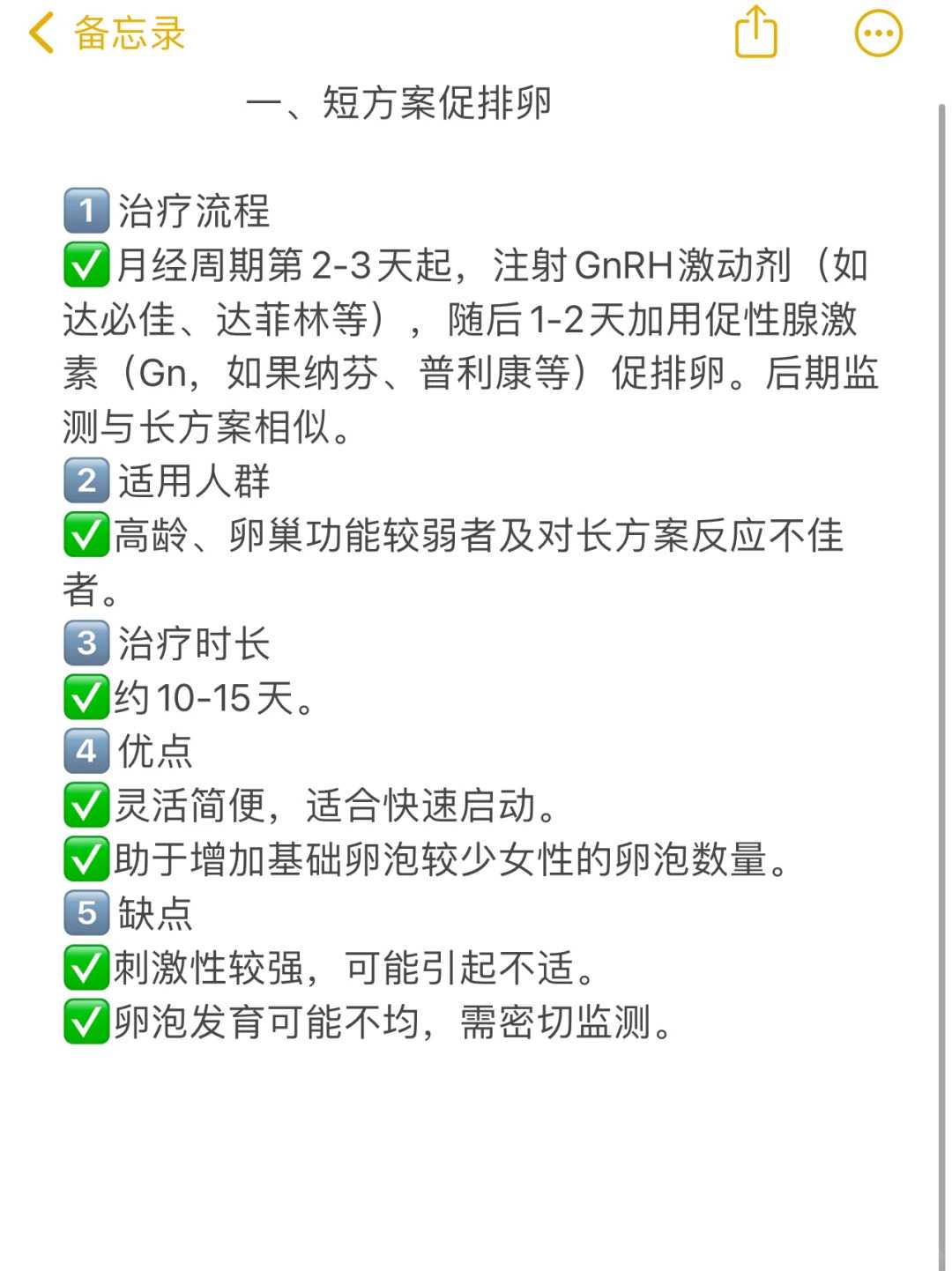The width and height of the screenshot is (952, 1271).
Task: Open the more options menu
Action: 878,33
